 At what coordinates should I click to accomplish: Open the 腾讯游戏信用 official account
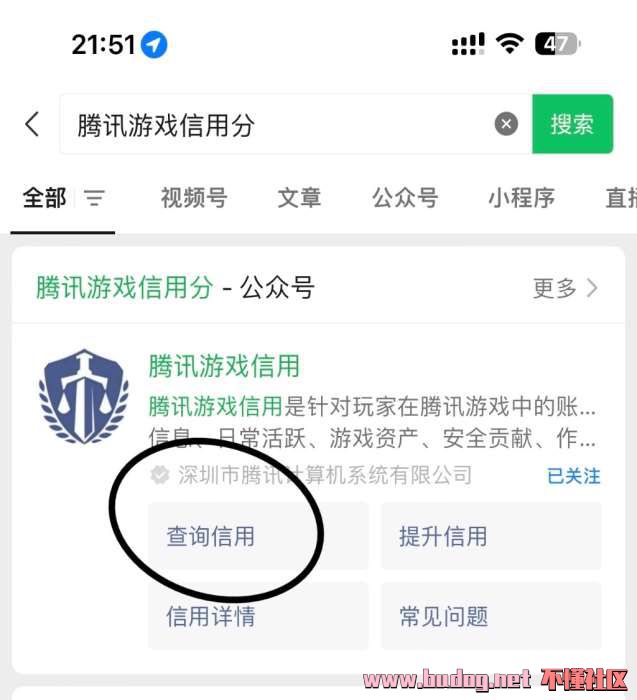[x=224, y=366]
